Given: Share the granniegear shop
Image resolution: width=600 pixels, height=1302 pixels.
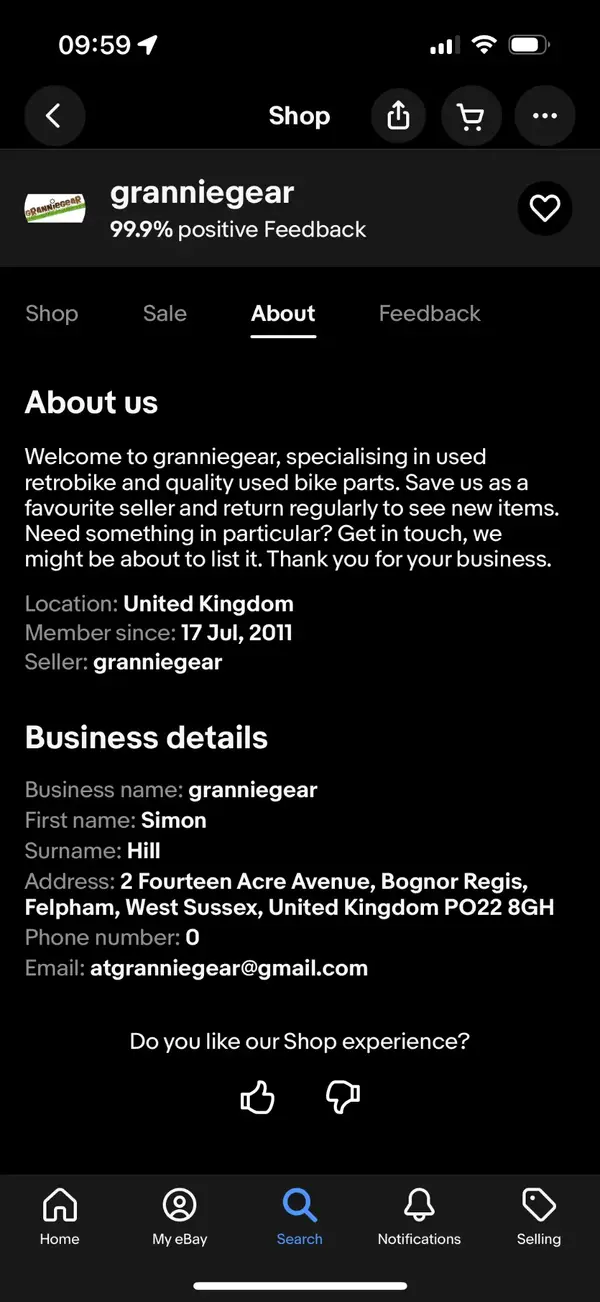Looking at the screenshot, I should click(x=398, y=116).
